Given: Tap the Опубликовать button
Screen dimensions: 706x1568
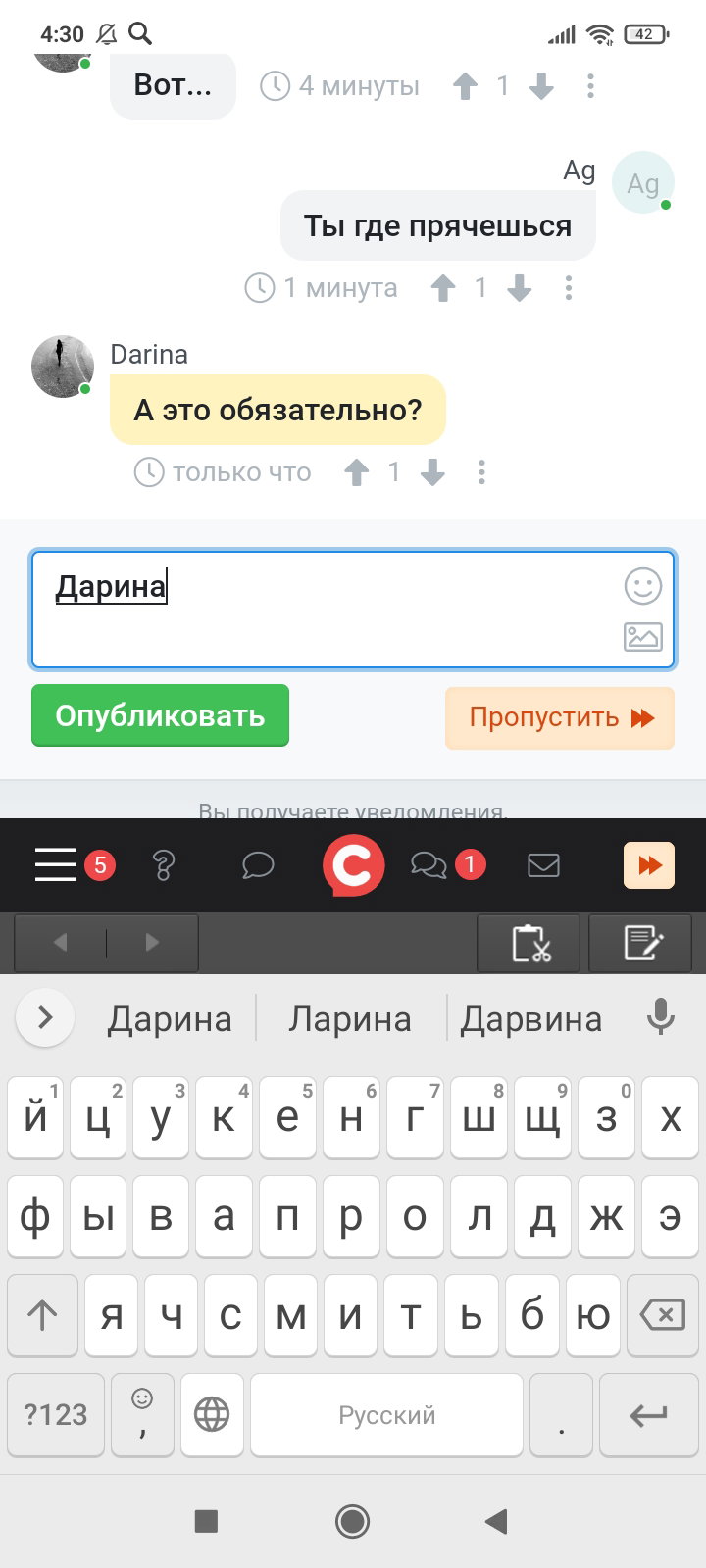Looking at the screenshot, I should click(x=160, y=715).
